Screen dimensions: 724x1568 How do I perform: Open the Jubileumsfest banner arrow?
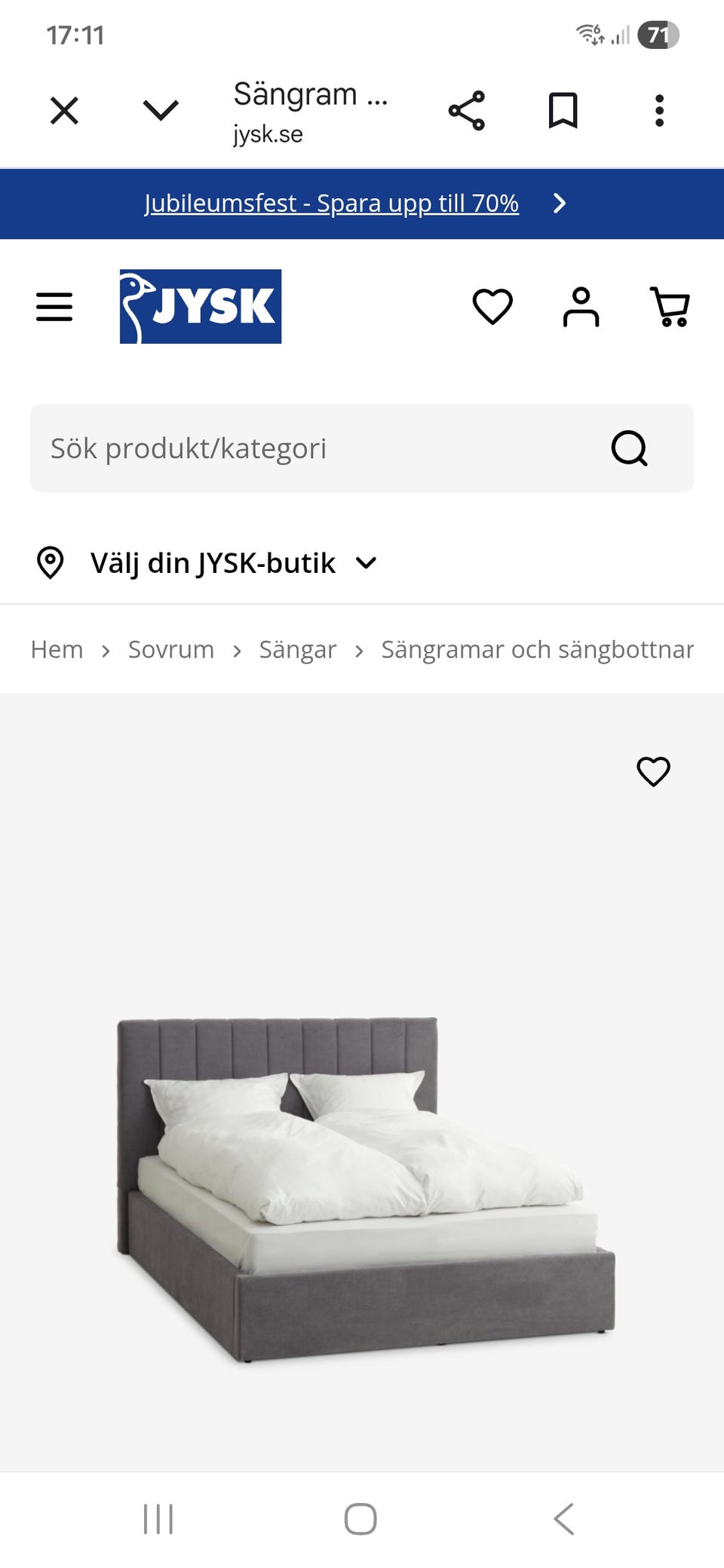click(x=559, y=204)
